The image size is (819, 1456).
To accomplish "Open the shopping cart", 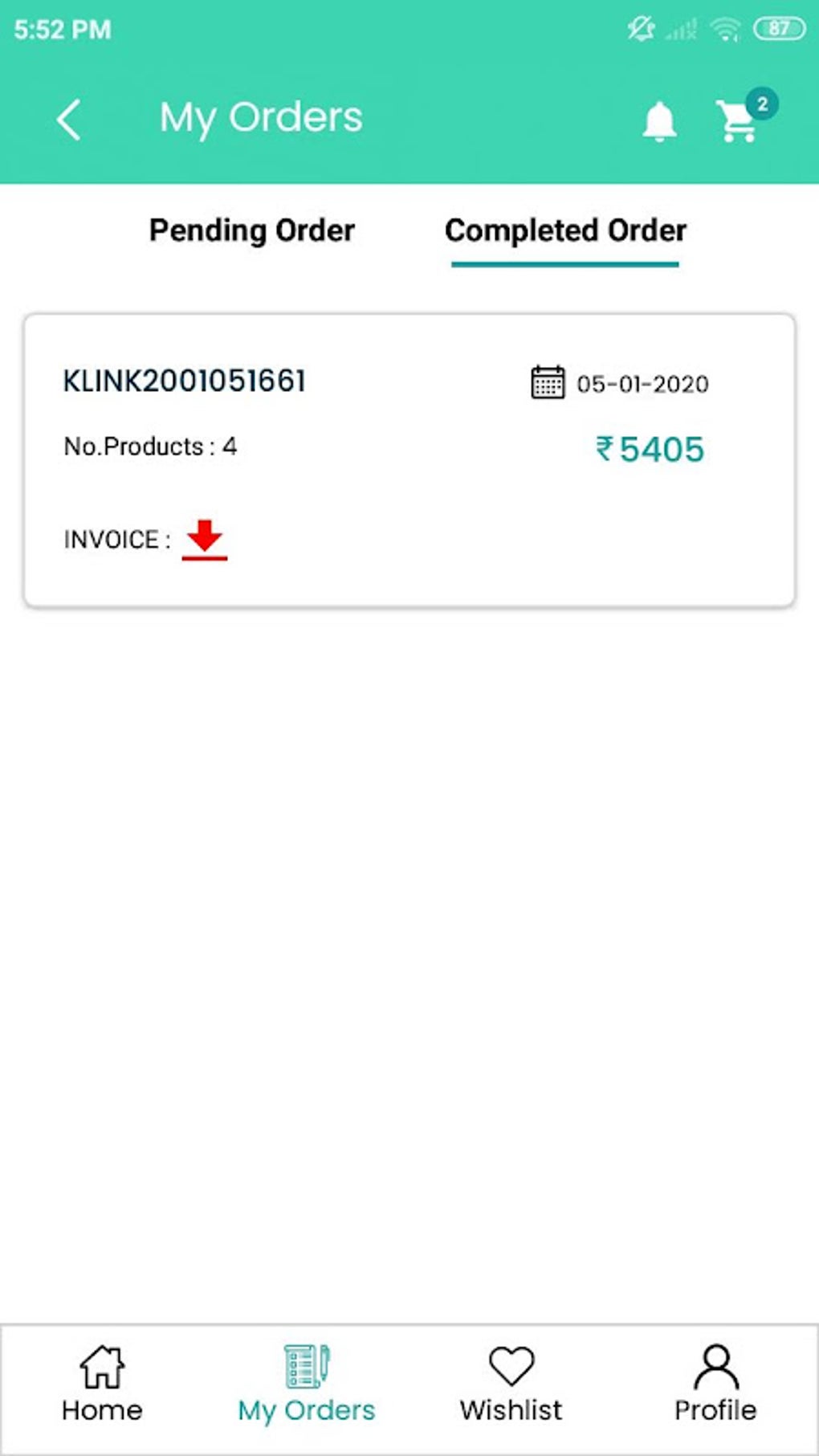I will (x=737, y=122).
